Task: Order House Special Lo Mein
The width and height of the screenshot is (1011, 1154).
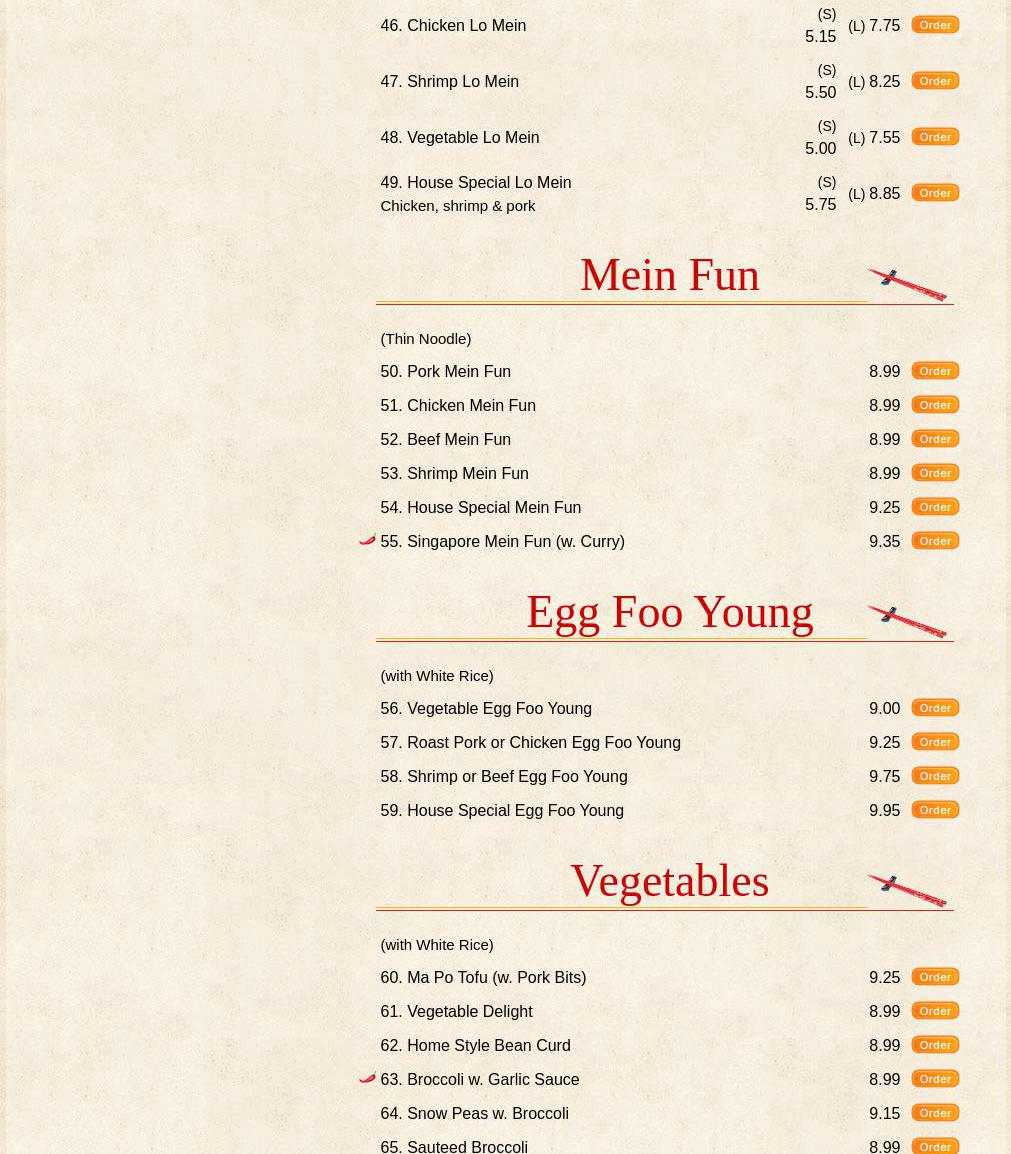Action: (x=934, y=193)
